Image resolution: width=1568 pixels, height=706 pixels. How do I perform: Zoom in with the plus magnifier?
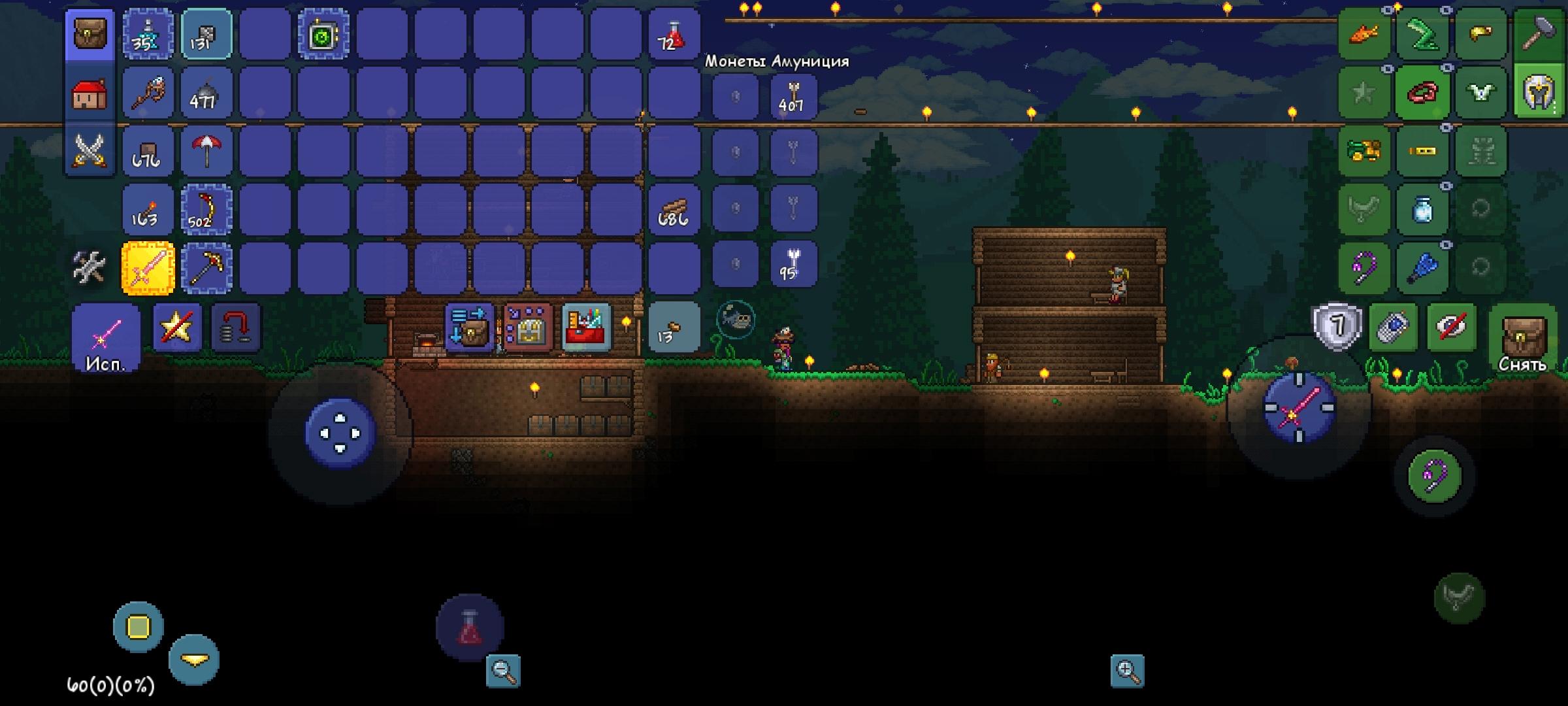1127,671
